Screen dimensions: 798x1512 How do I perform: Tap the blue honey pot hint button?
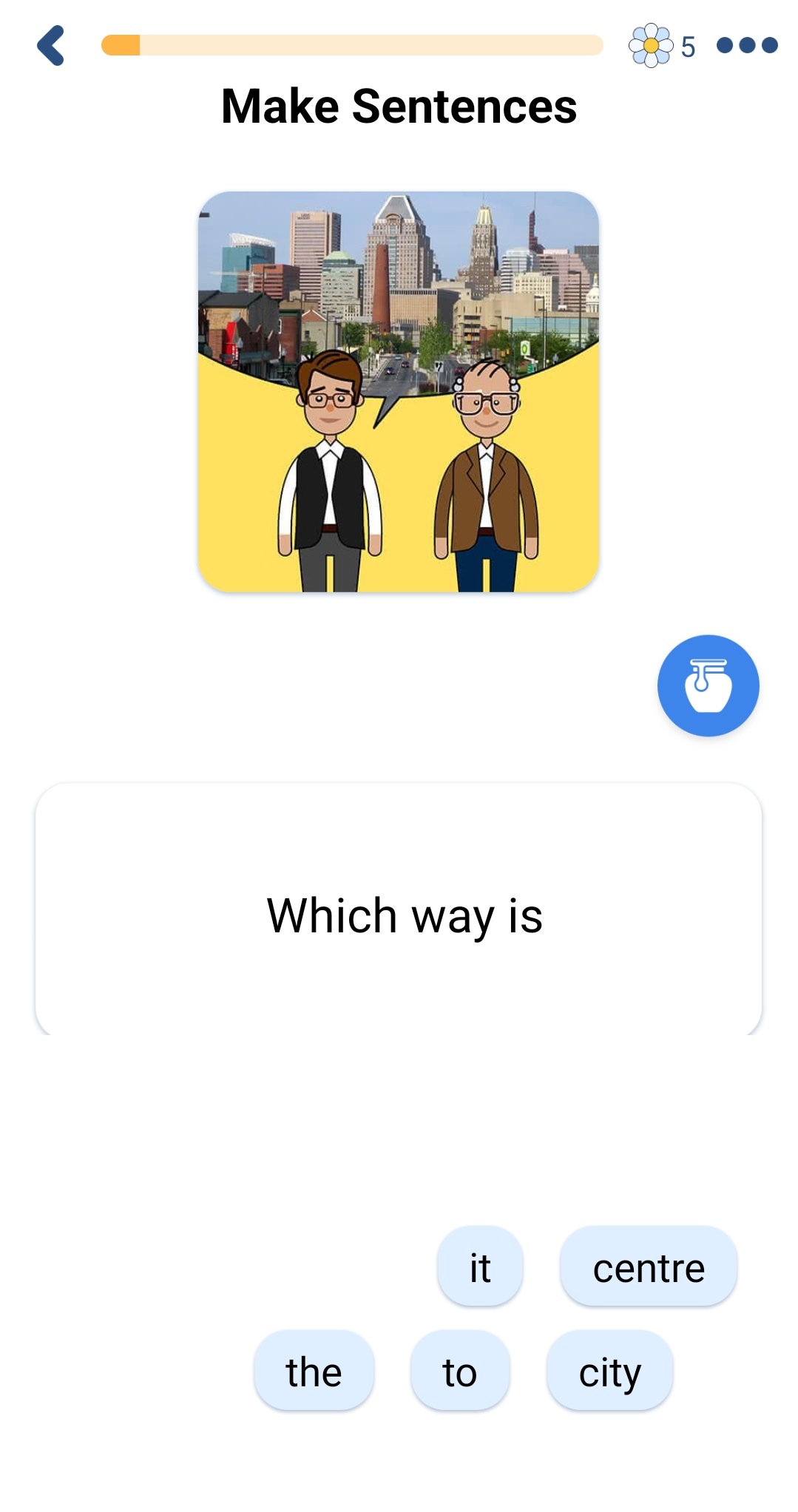[708, 685]
